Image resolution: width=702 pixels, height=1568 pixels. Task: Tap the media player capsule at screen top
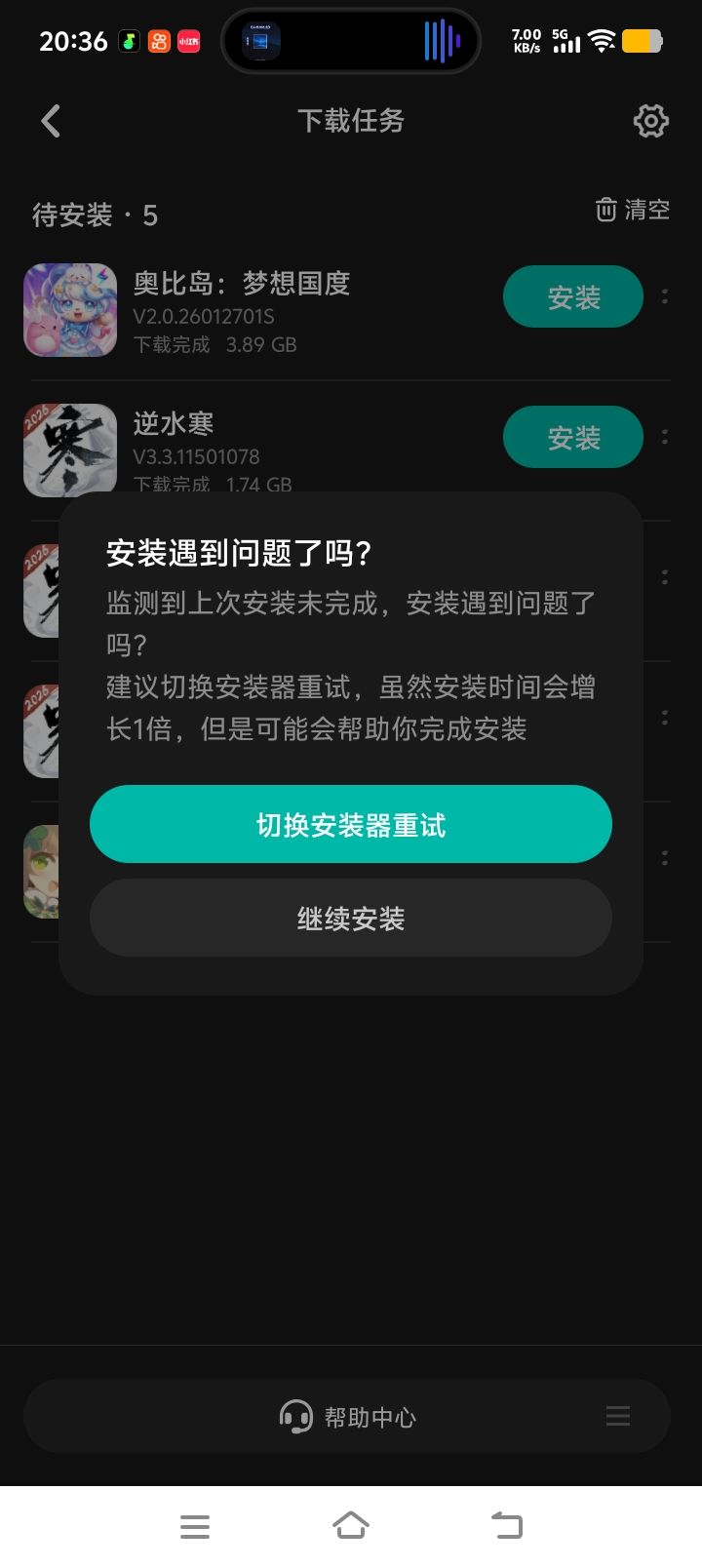[x=350, y=41]
